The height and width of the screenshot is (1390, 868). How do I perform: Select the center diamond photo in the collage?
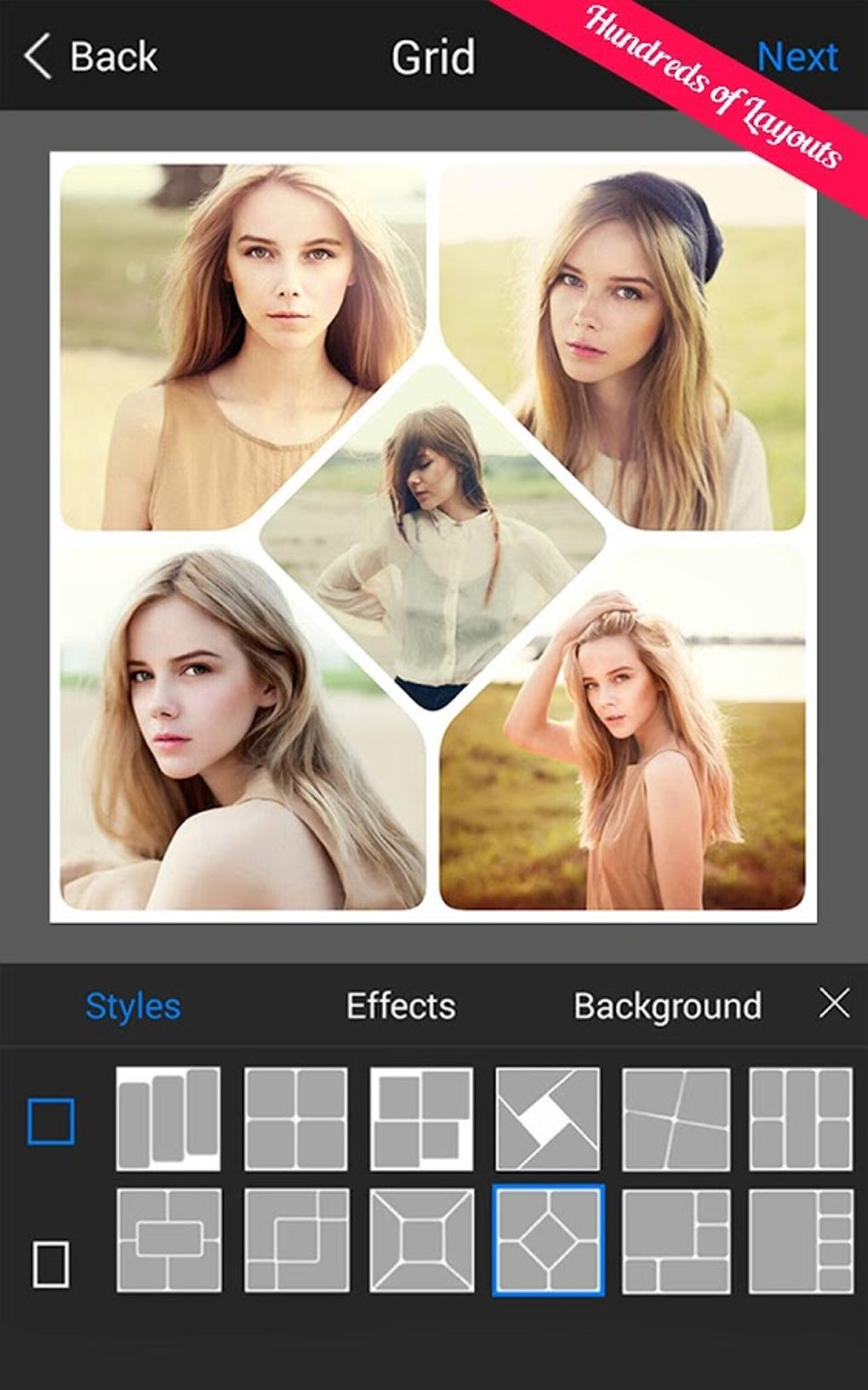tap(432, 536)
